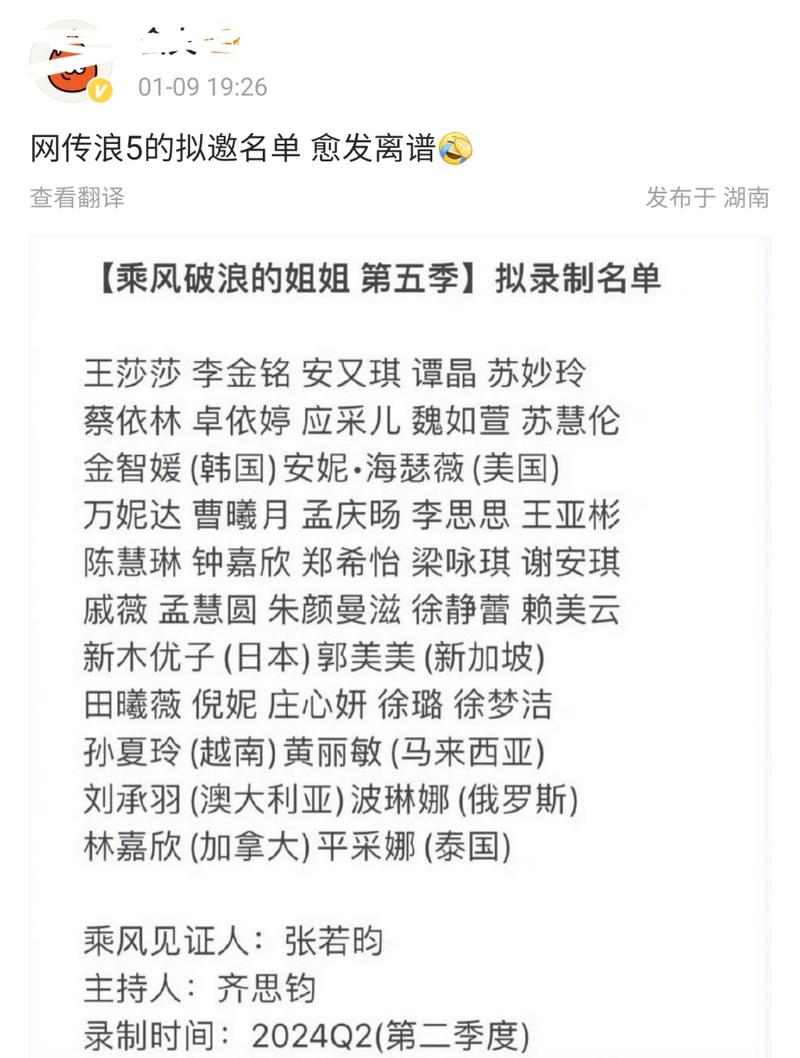Tap 查看翻译 to translate the post

[77, 197]
